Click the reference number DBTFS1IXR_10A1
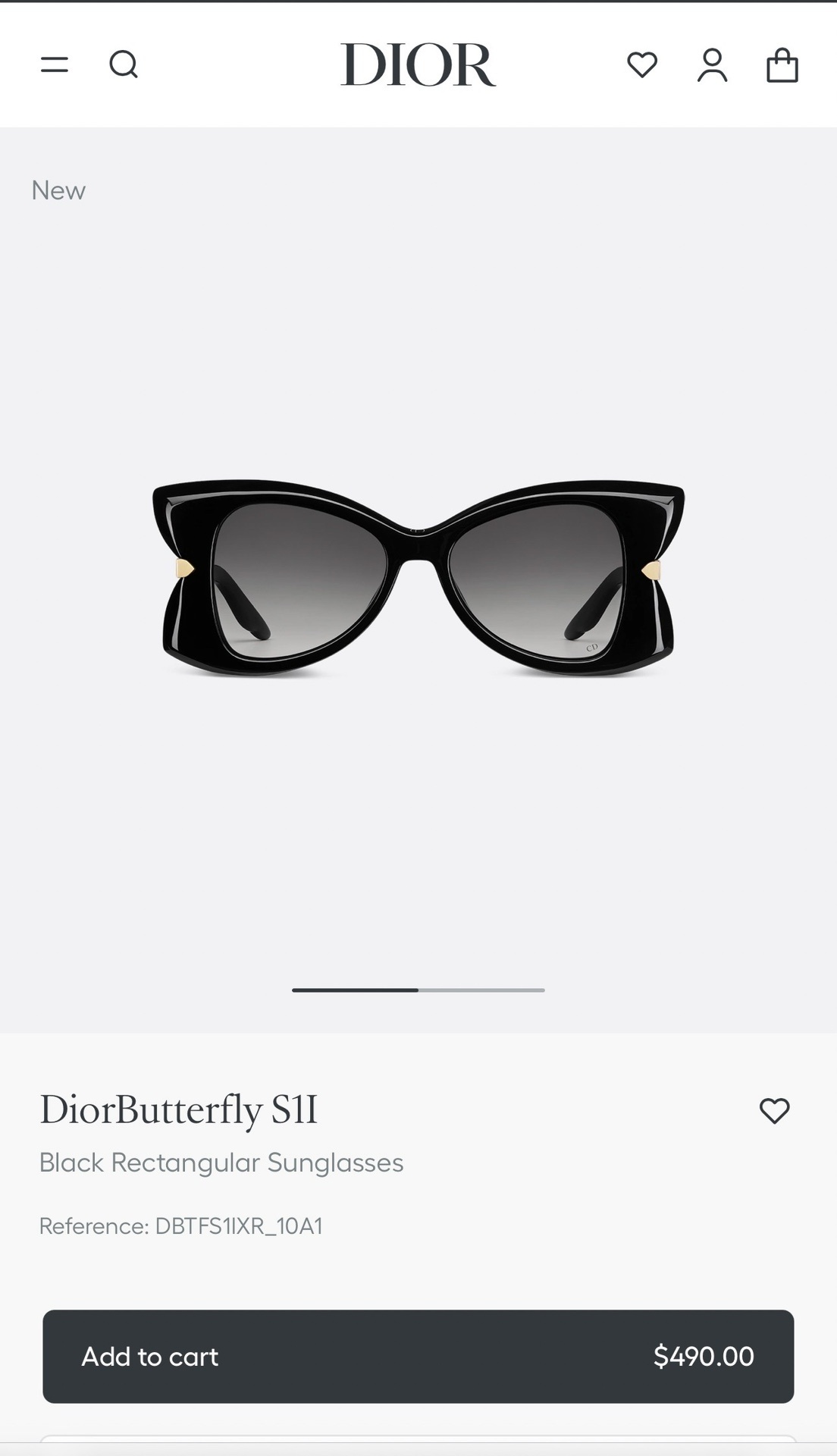 tap(182, 1224)
